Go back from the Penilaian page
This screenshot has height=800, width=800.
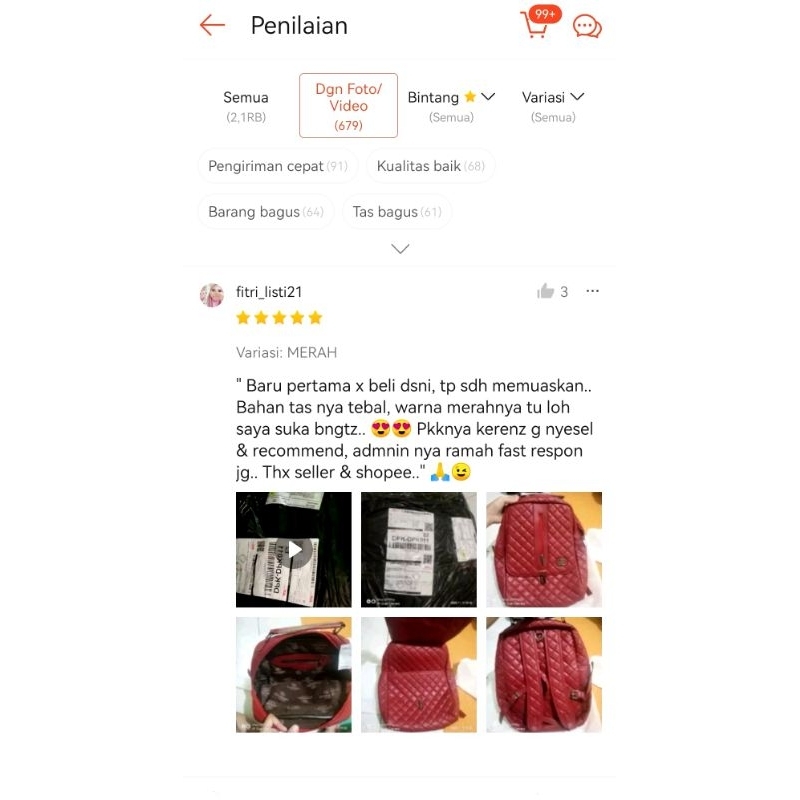(212, 25)
